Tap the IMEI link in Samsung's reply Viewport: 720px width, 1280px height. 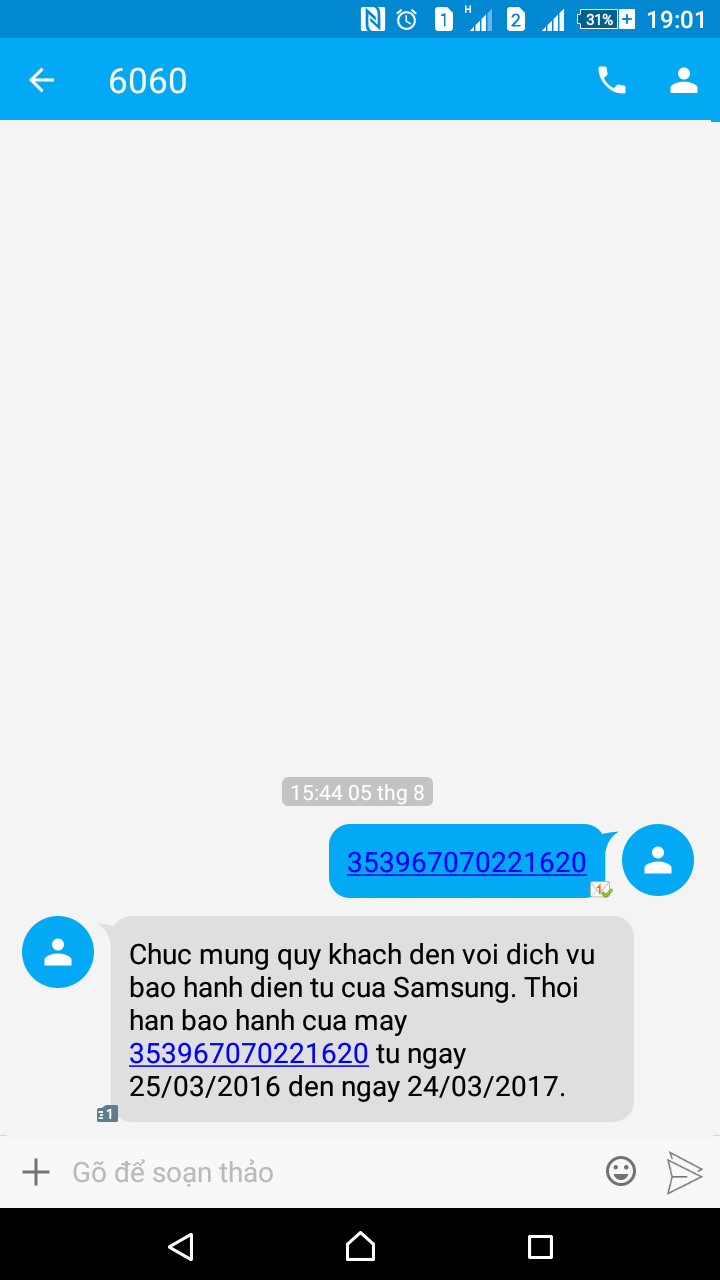(x=249, y=1053)
